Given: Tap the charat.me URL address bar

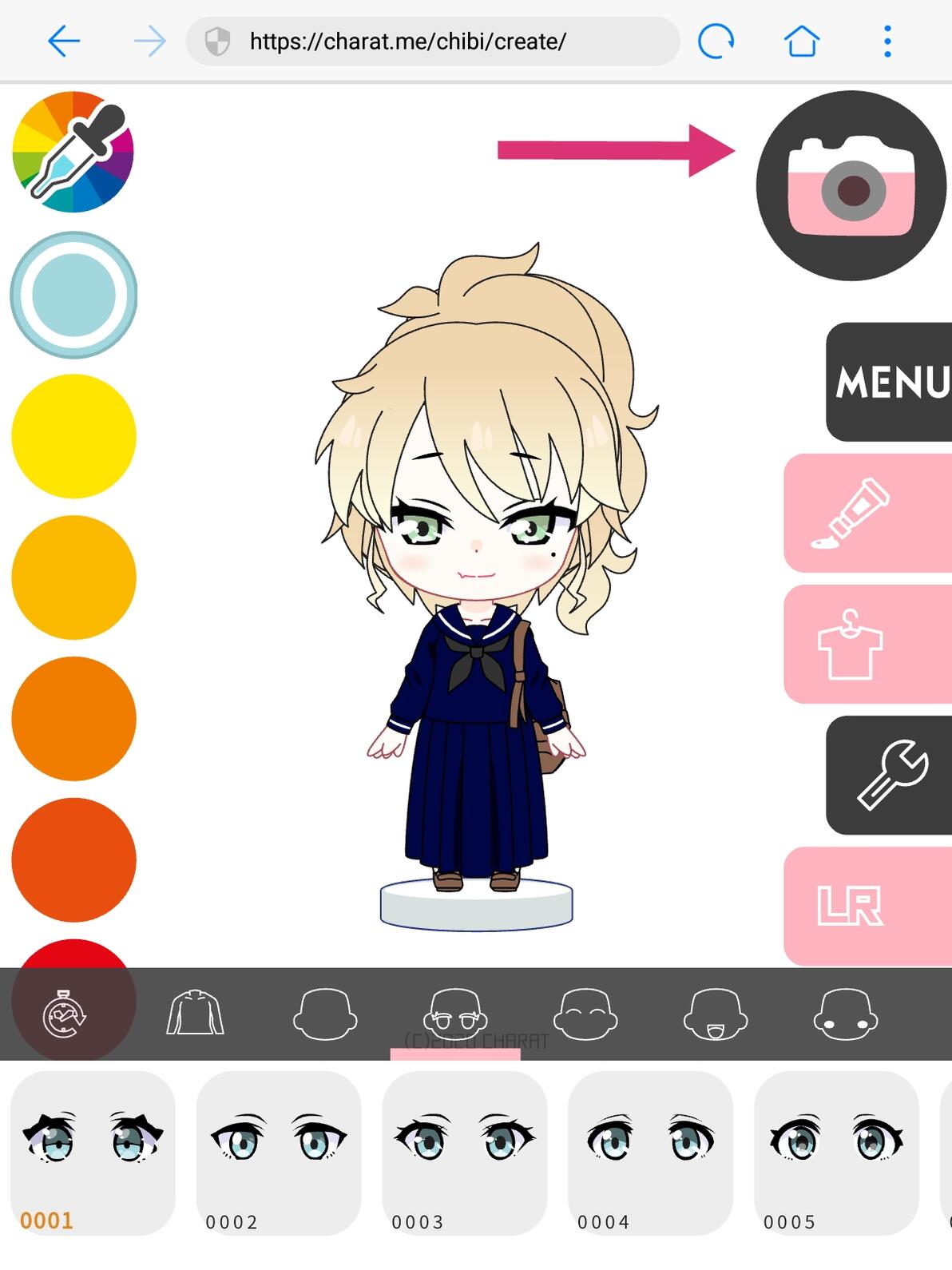Looking at the screenshot, I should point(433,42).
